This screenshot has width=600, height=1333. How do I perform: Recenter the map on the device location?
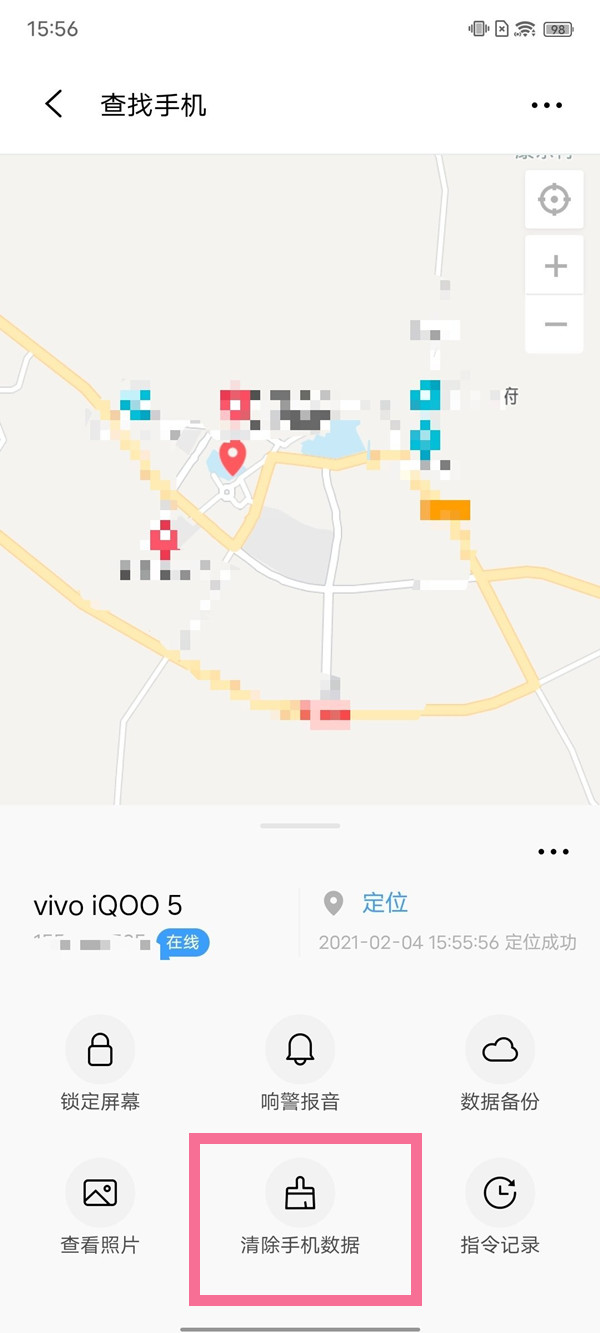[553, 199]
